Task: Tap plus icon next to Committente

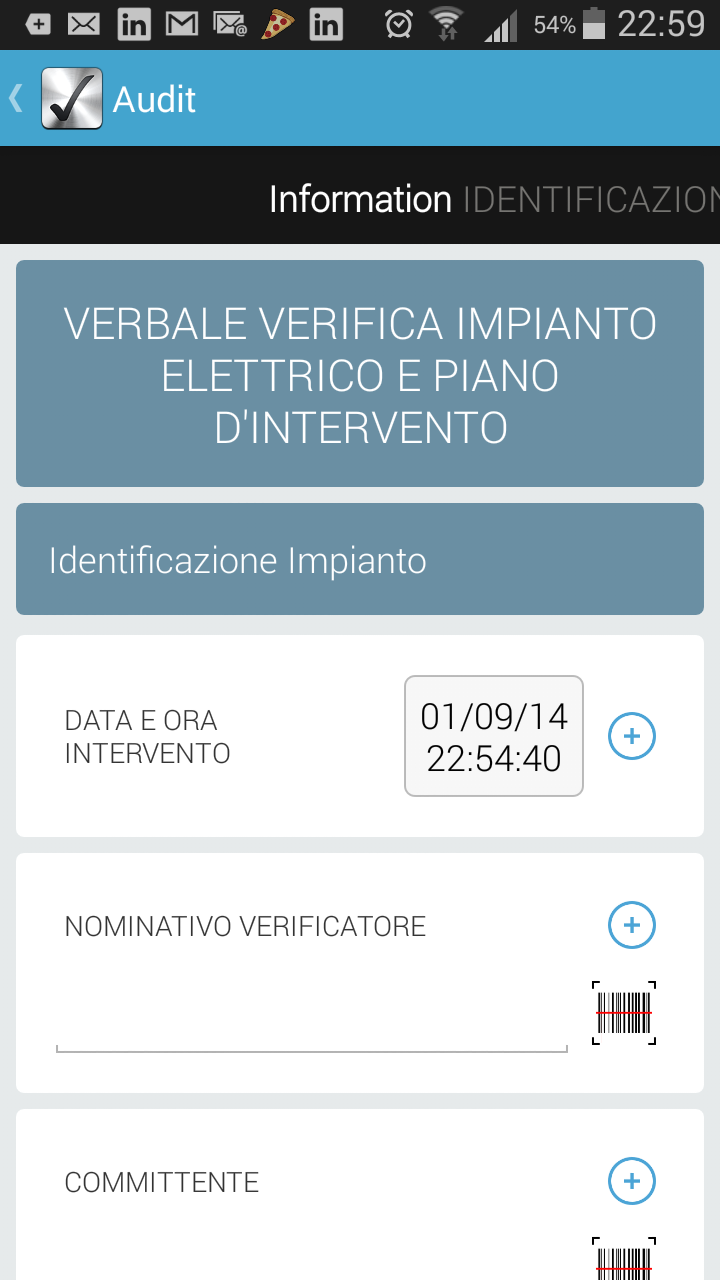Action: tap(632, 1181)
